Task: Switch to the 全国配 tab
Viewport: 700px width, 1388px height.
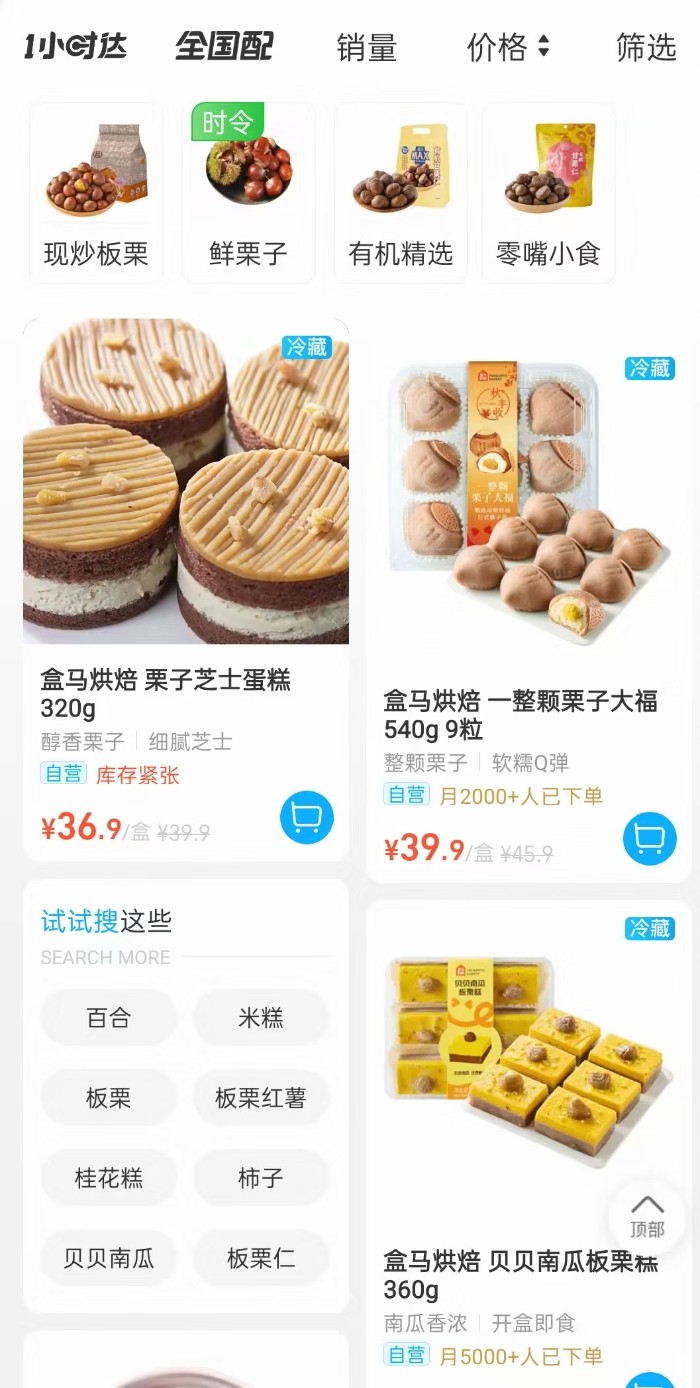Action: coord(224,46)
